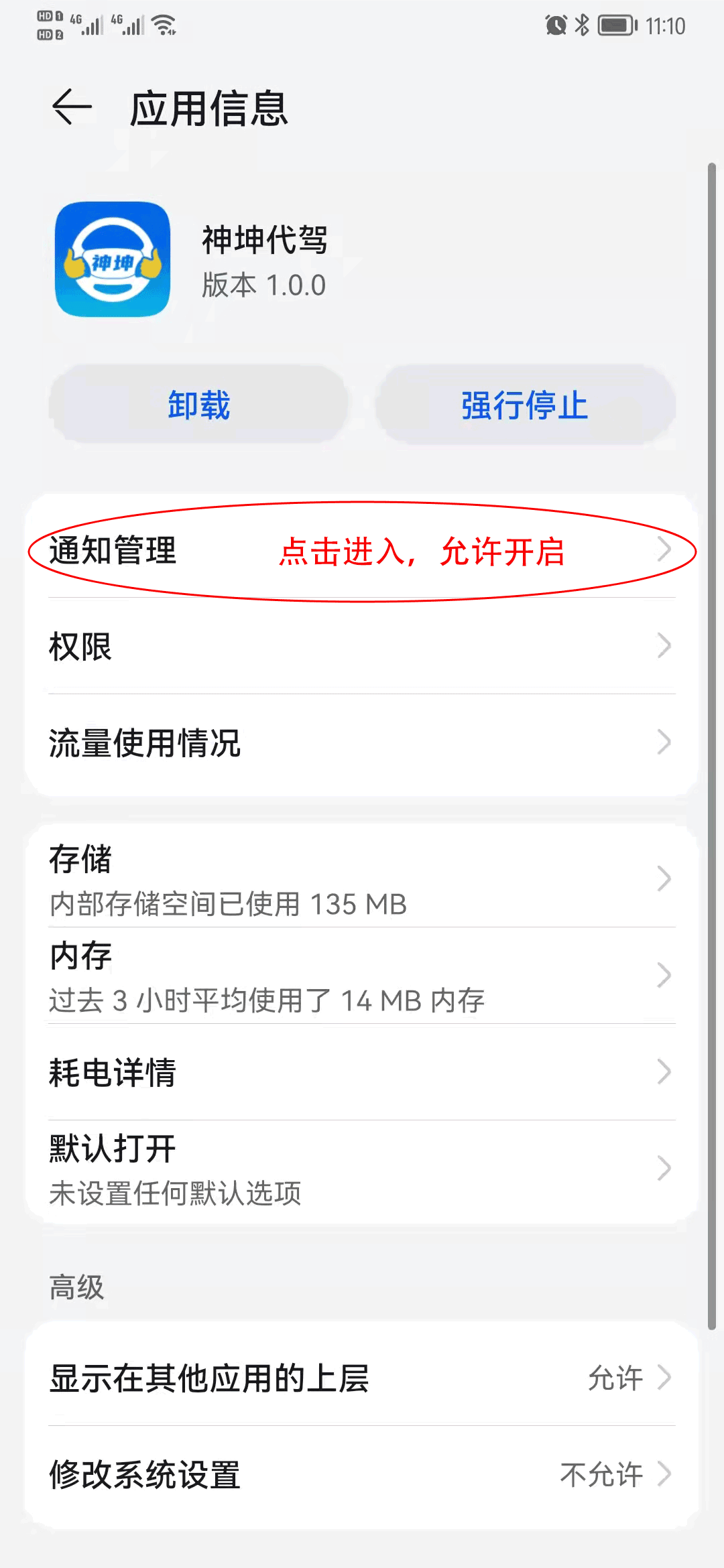Tap the 卸载 button
The image size is (724, 1568).
click(x=198, y=405)
